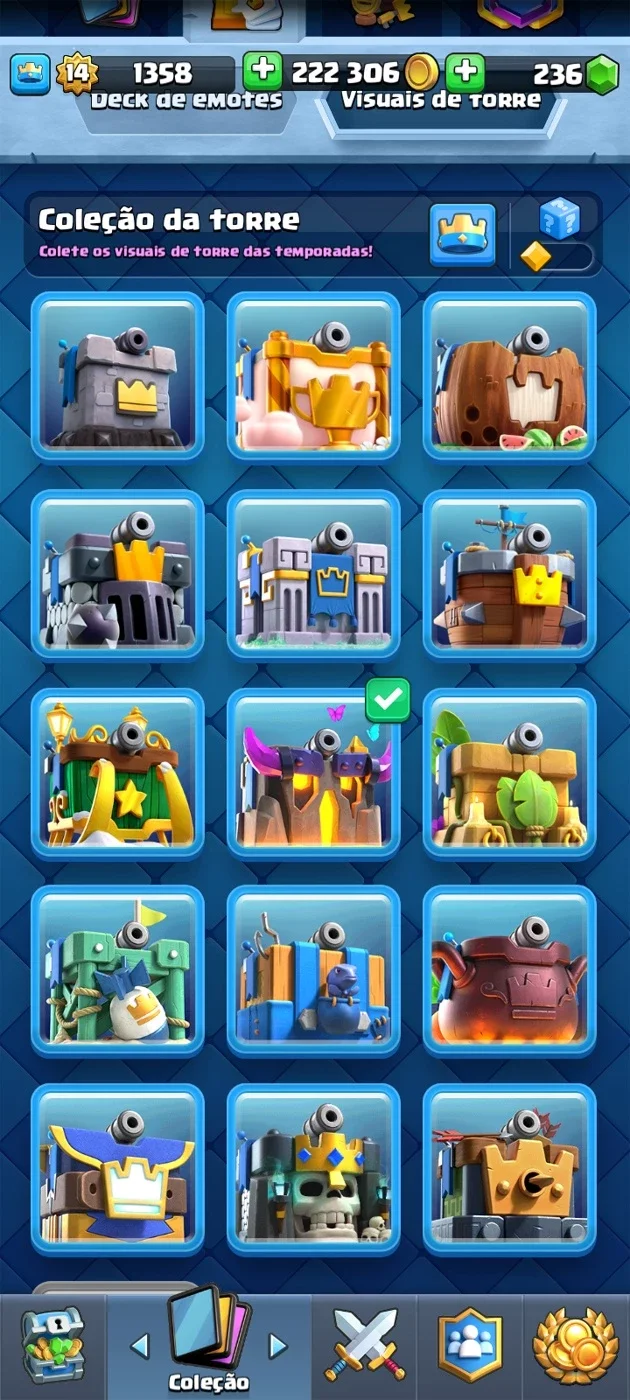The image size is (630, 1400).
Task: Tap the right arrow next to Coleção
Action: pos(278,1346)
